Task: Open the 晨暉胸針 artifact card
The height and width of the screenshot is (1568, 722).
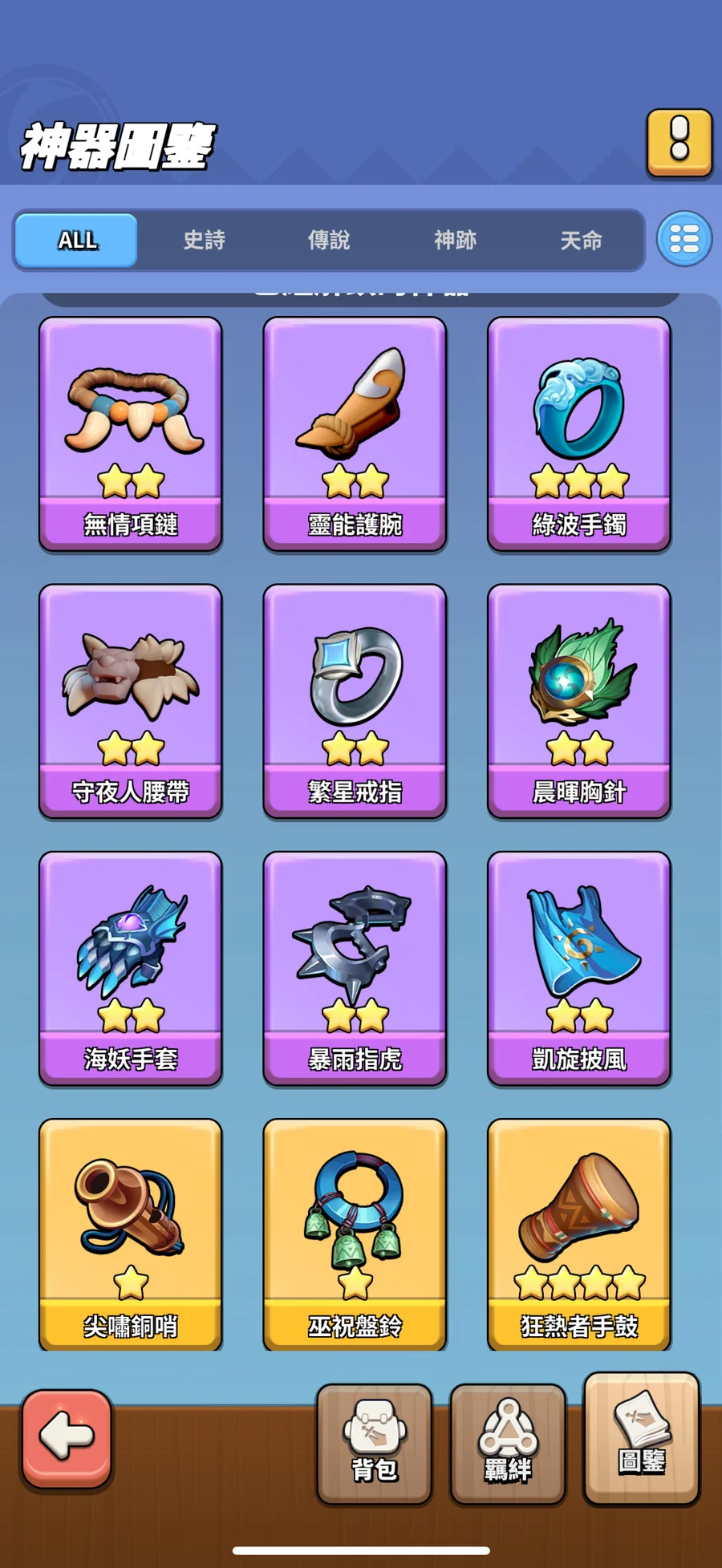Action: click(579, 700)
